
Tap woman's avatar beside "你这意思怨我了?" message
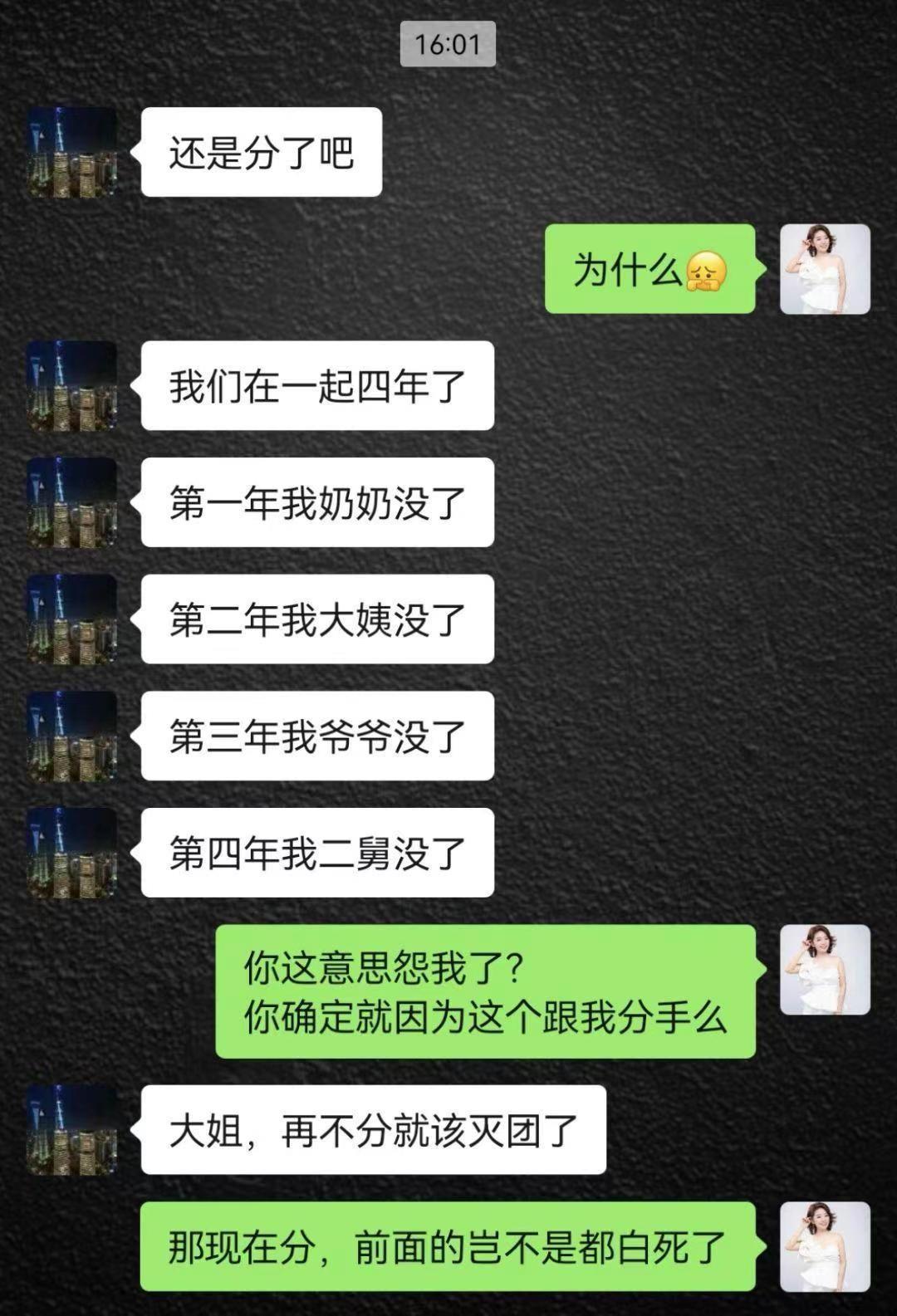pyautogui.click(x=825, y=970)
